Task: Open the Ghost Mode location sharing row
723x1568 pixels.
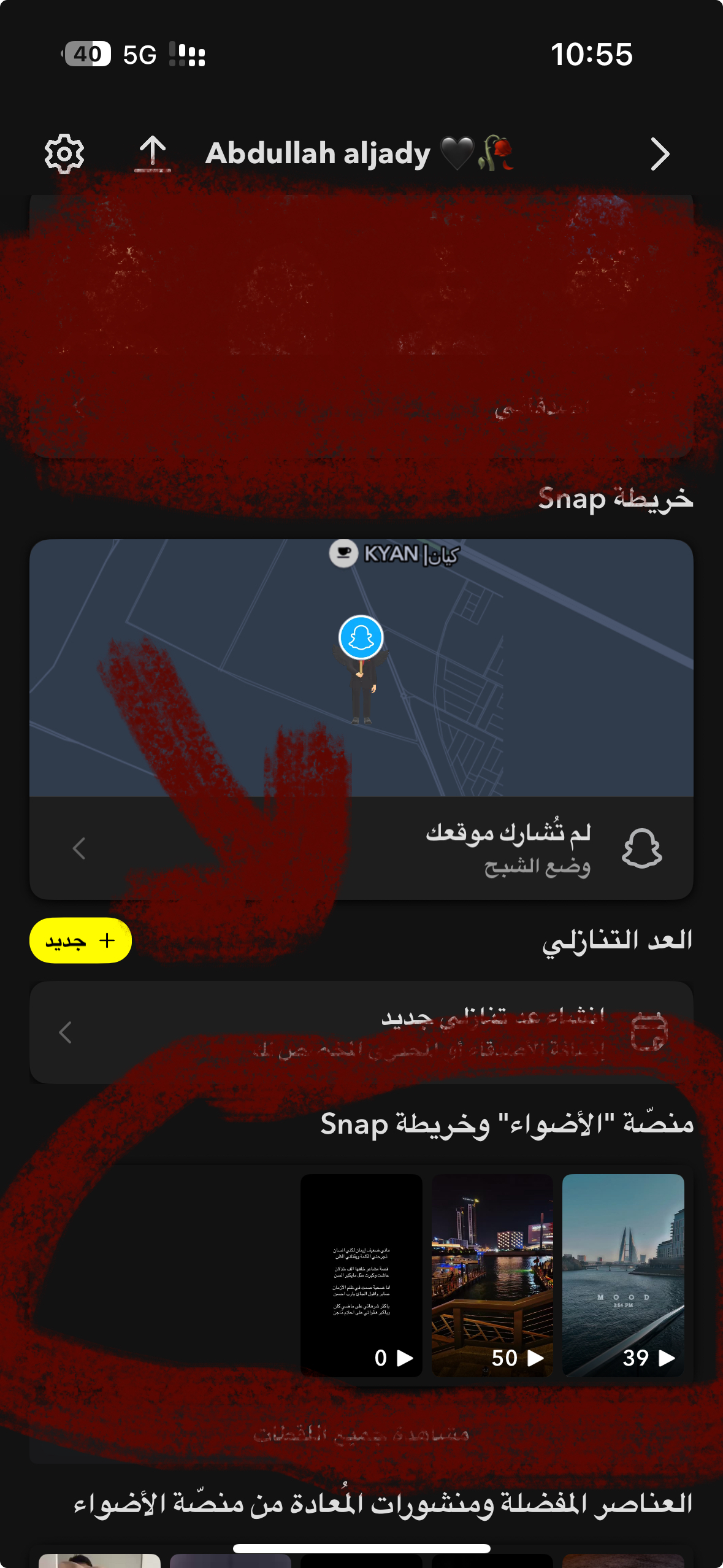Action: 361,848
